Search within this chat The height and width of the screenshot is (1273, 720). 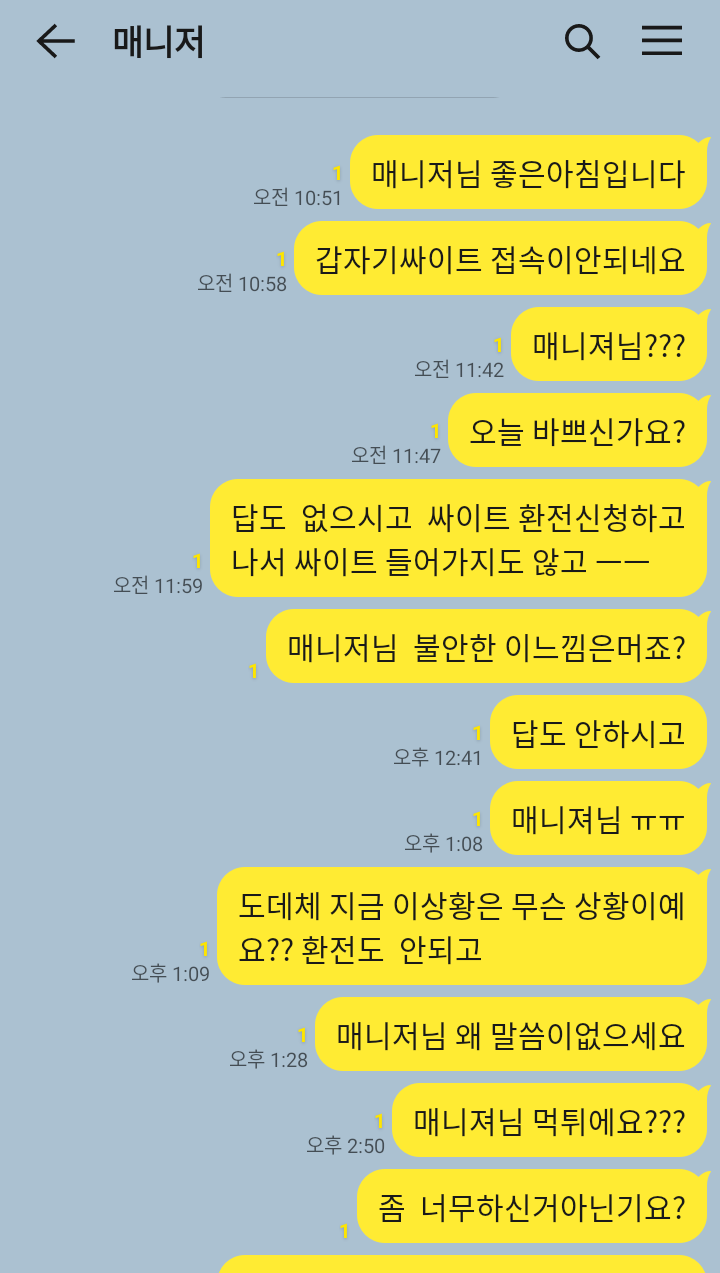tap(581, 41)
